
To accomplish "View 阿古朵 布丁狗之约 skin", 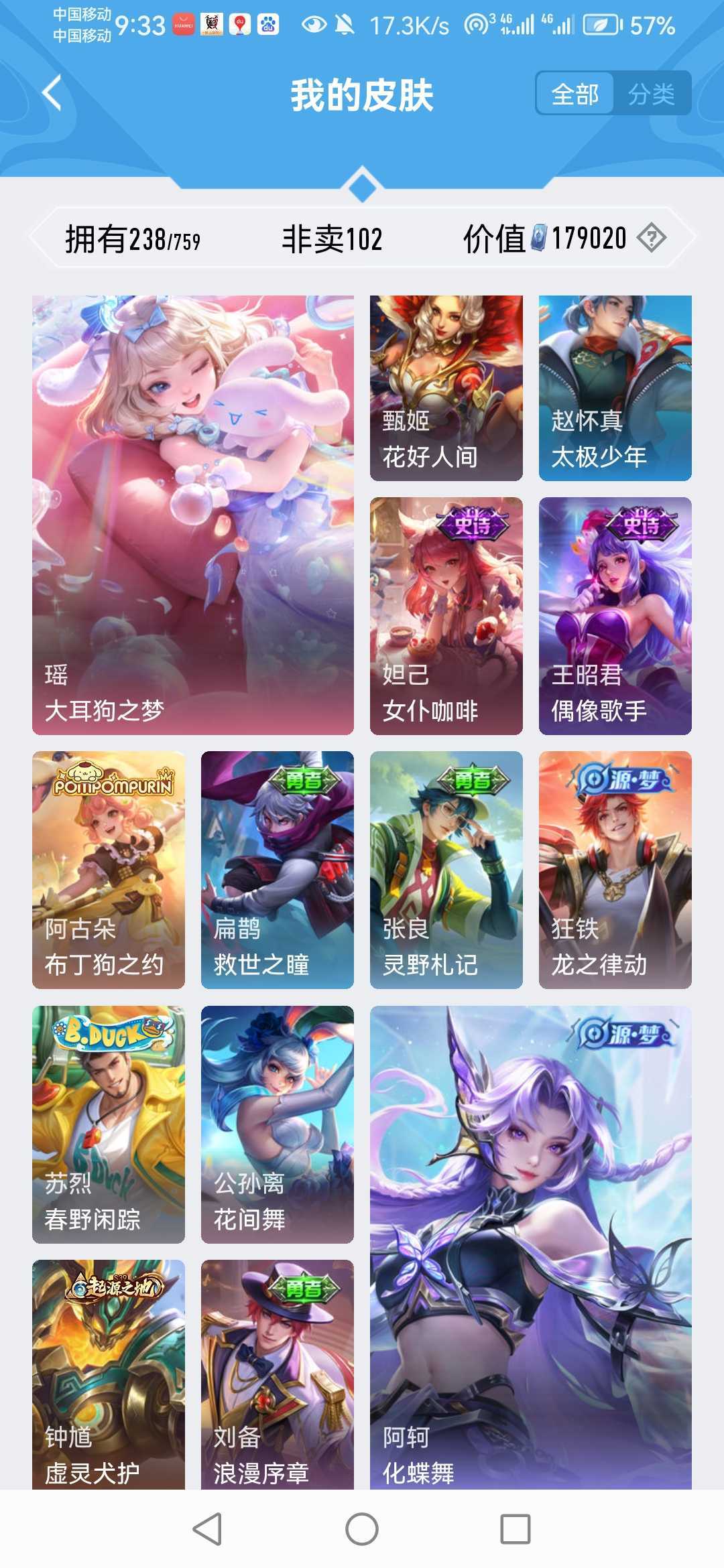I will coord(109,870).
